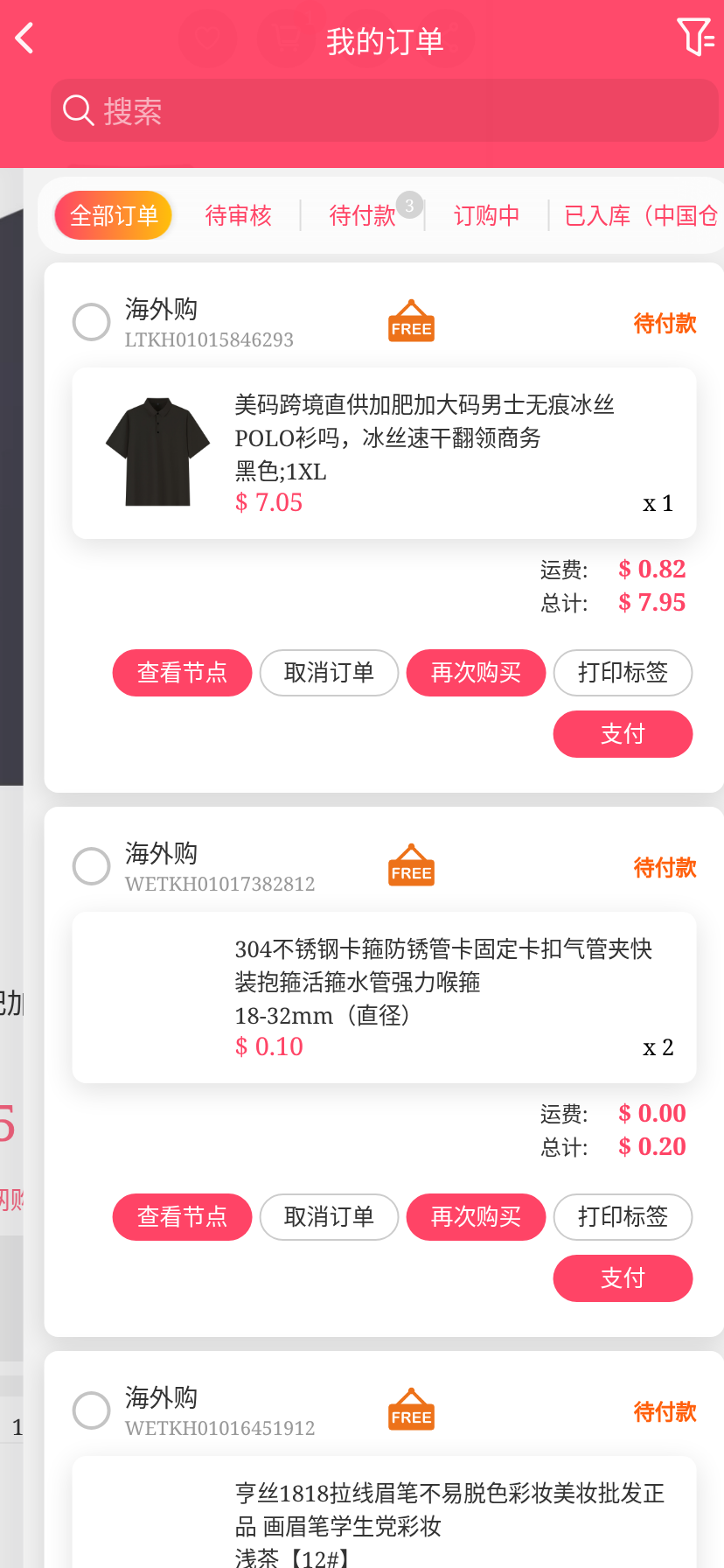This screenshot has width=724, height=1568.
Task: Show the 已入库 warehouse tab
Action: point(640,215)
